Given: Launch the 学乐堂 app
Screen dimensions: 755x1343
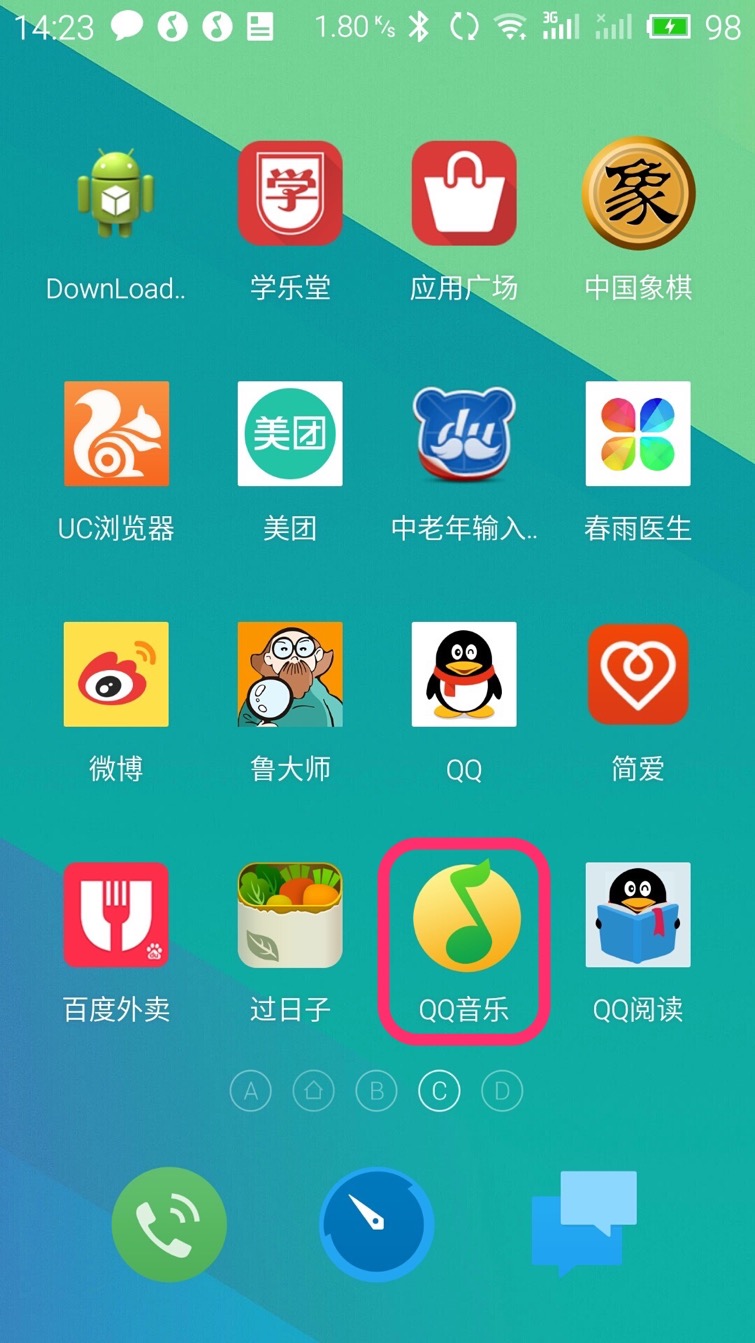Looking at the screenshot, I should [x=290, y=194].
